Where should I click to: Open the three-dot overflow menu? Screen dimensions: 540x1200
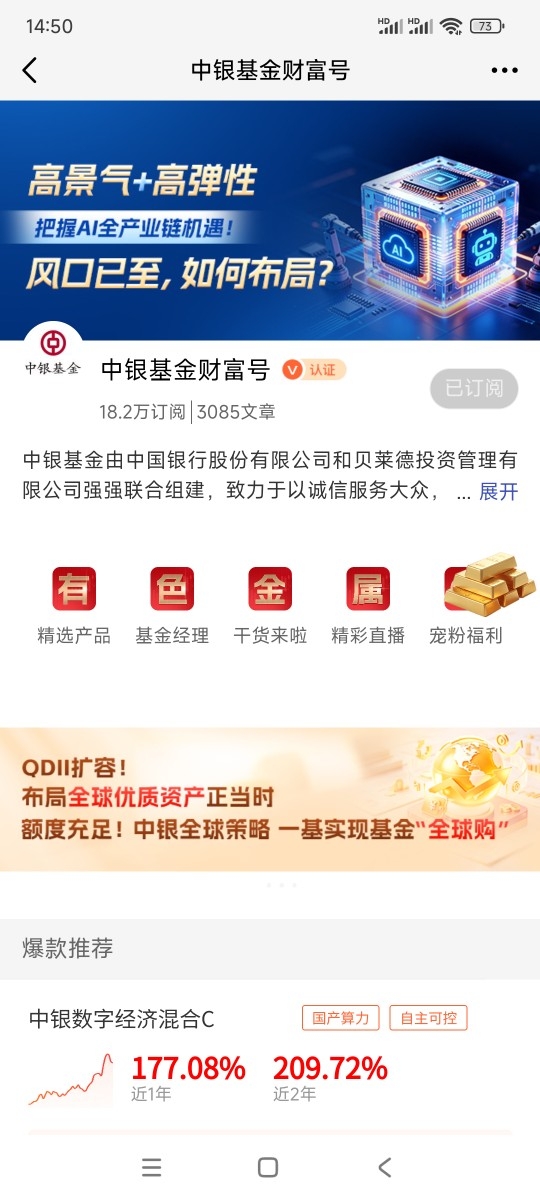click(506, 71)
